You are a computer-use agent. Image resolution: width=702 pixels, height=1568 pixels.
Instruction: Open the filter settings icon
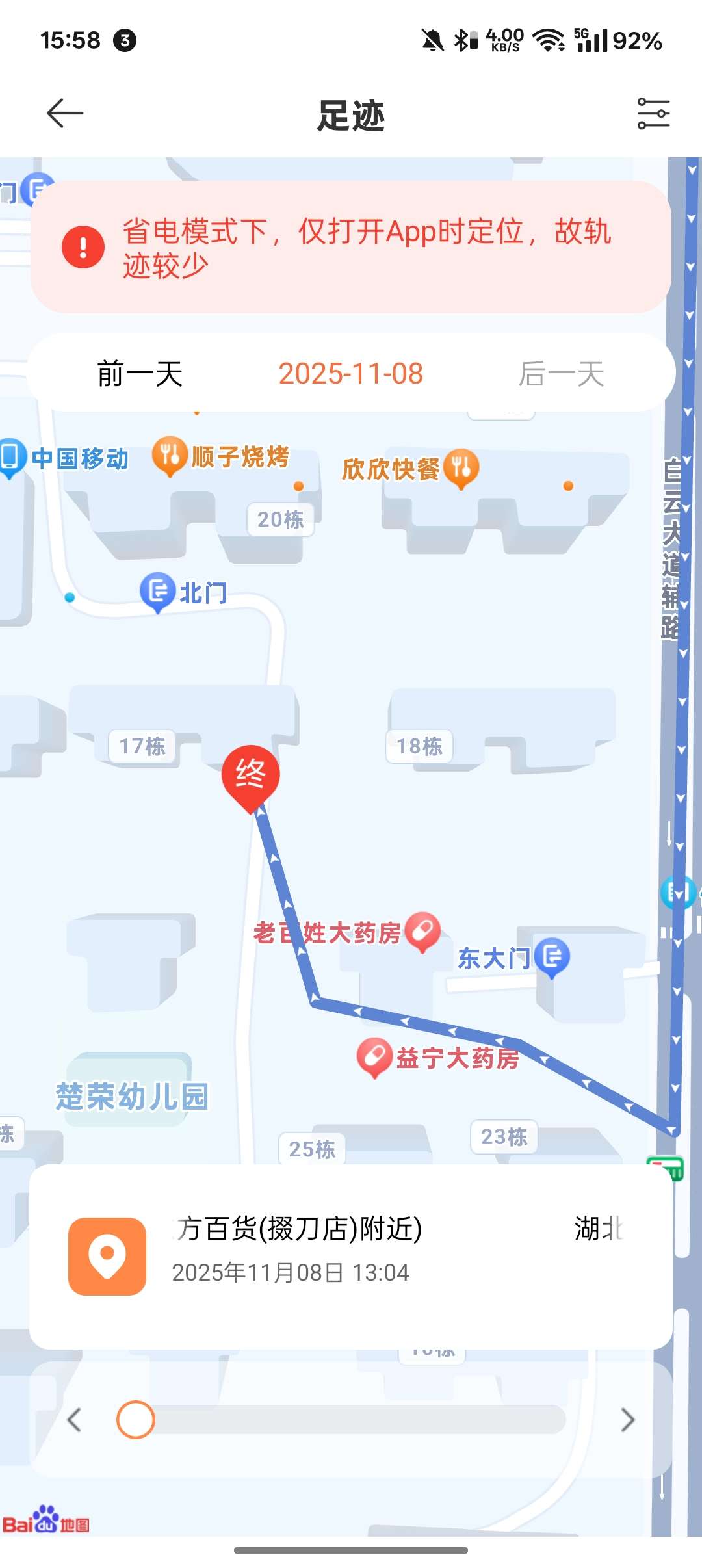tap(653, 114)
